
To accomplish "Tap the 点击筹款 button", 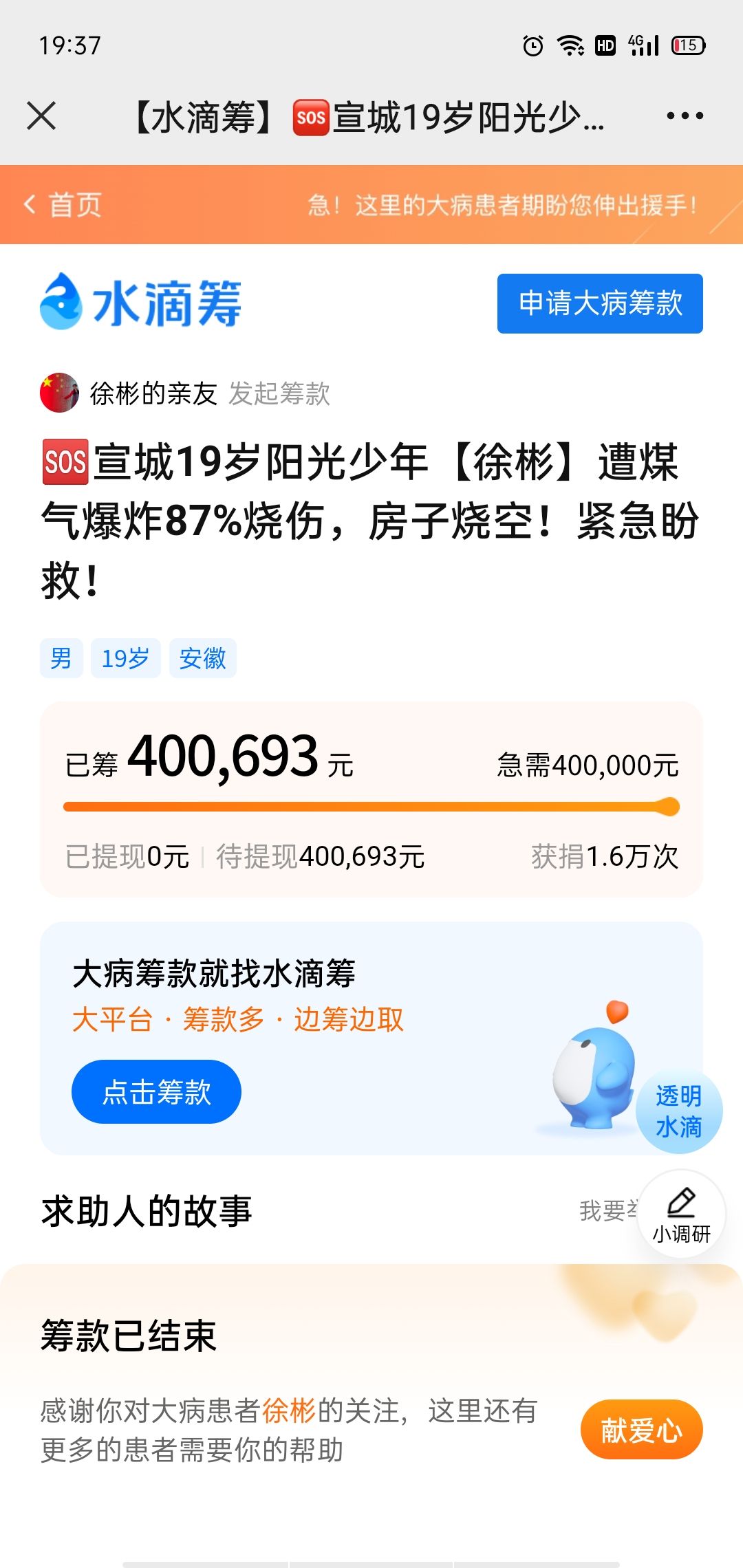I will (156, 1091).
